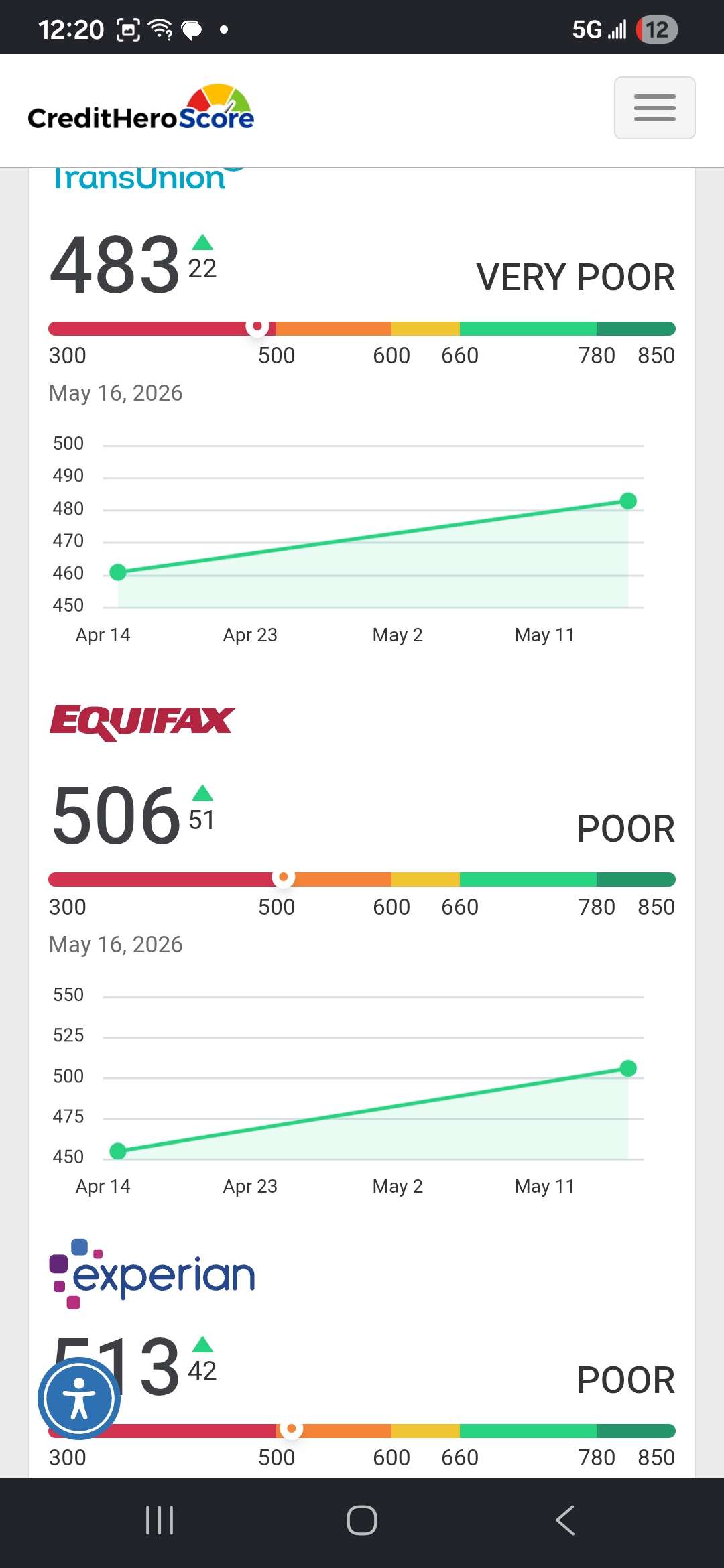Tap the April 14 point on Equifax chart
724x1568 pixels.
point(118,1151)
